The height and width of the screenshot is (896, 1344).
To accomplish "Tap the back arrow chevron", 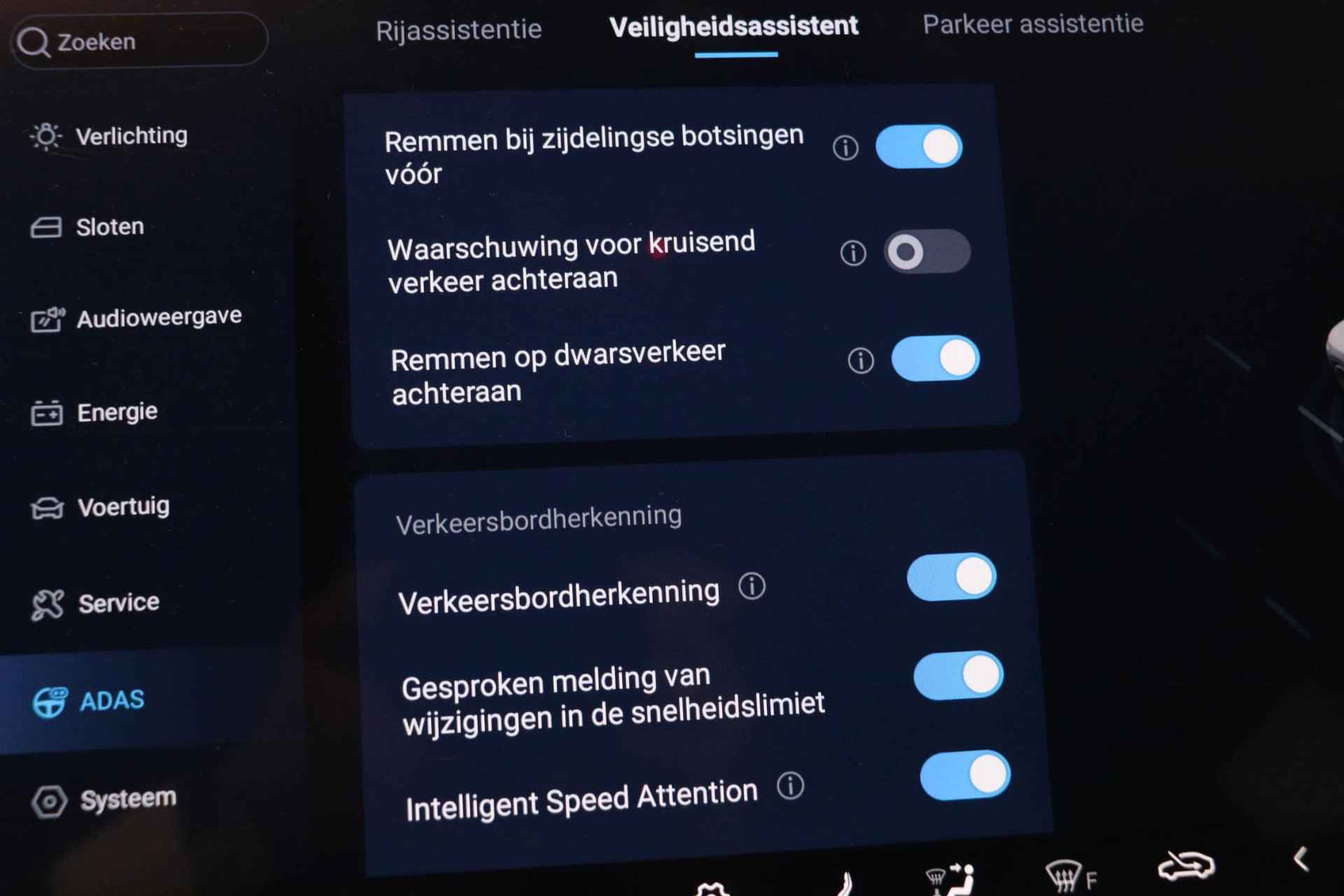I will pyautogui.click(x=1301, y=859).
